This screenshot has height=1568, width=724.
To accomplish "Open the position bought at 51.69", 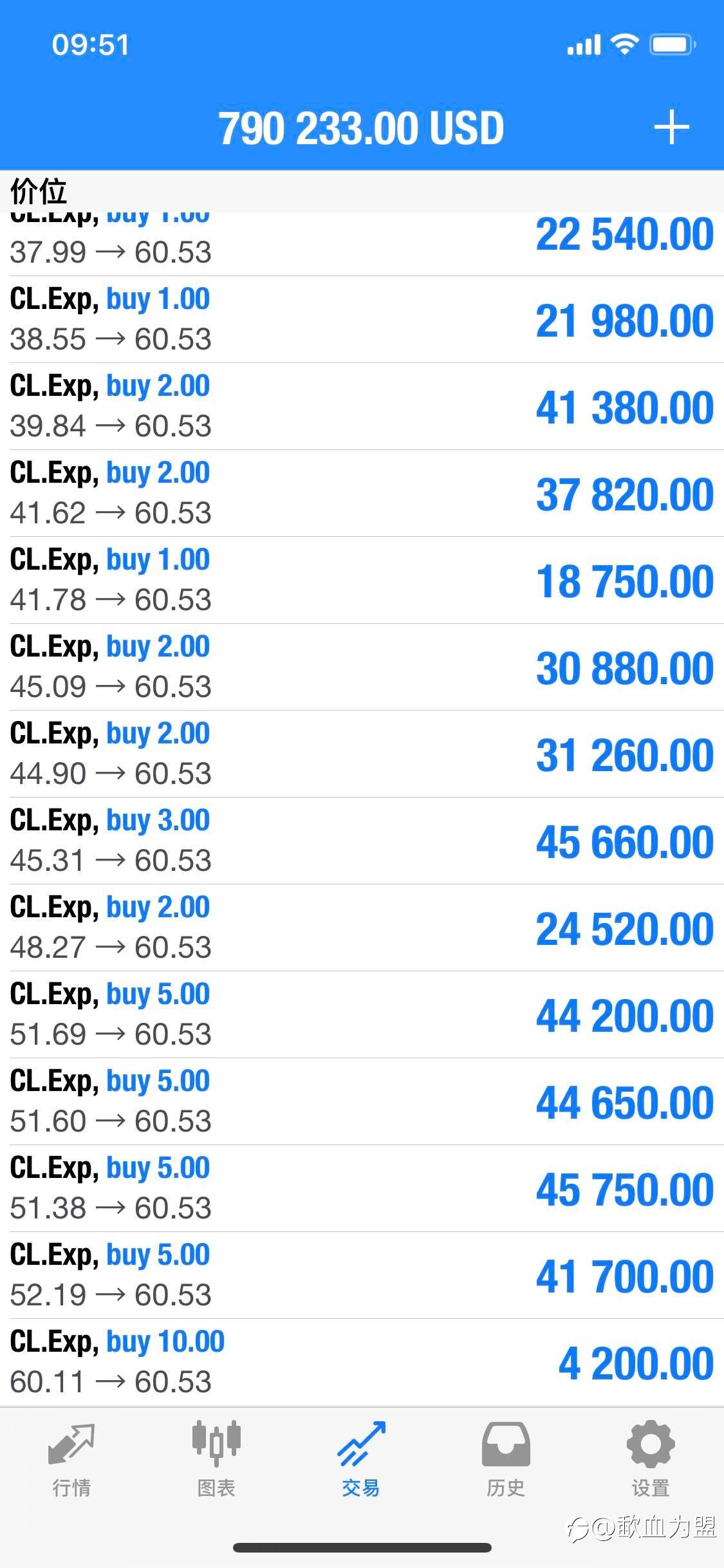I will [x=362, y=1015].
